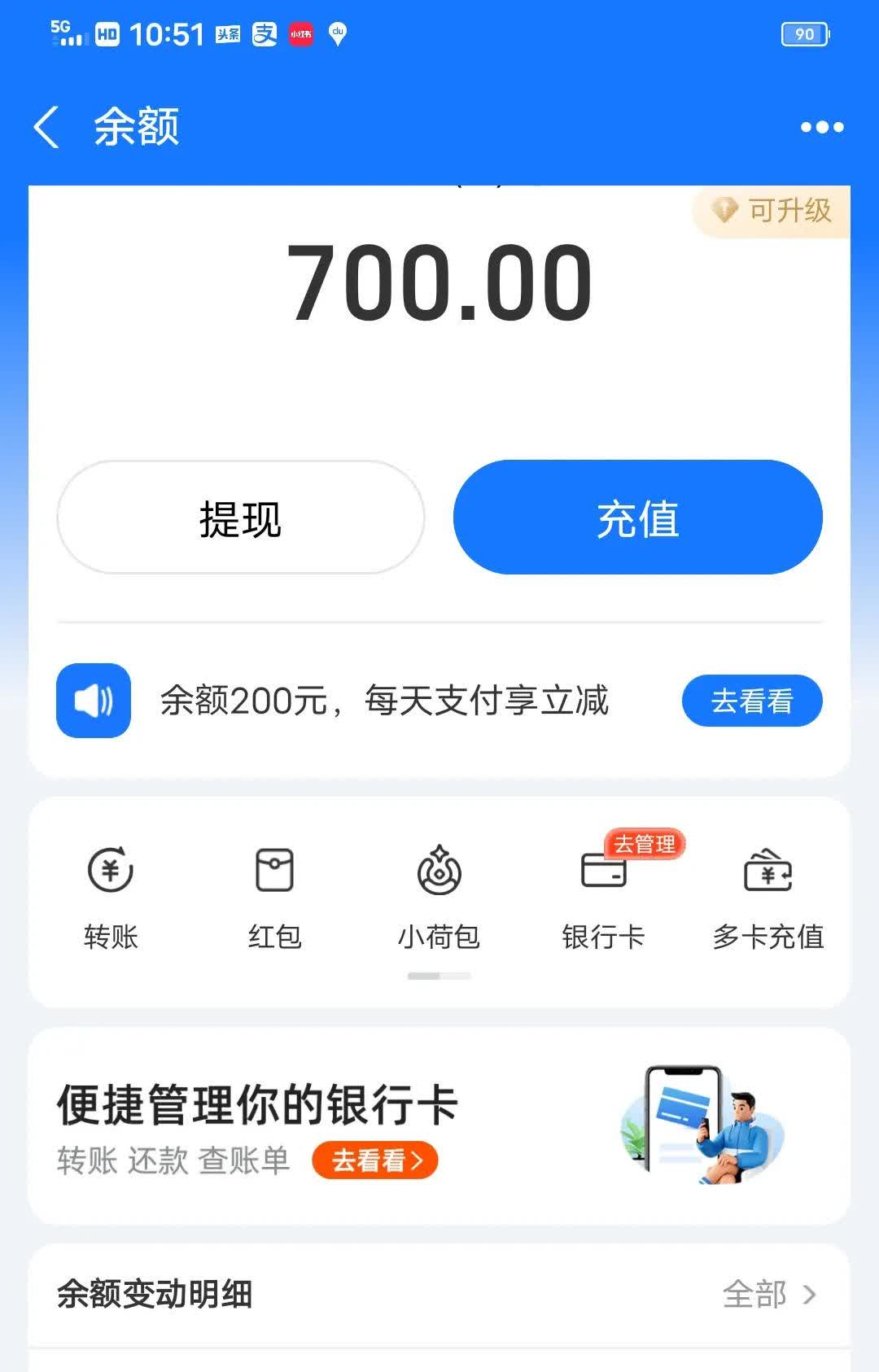The height and width of the screenshot is (1372, 879).
Task: Tap the 700.00 balance amount
Action: 439,283
